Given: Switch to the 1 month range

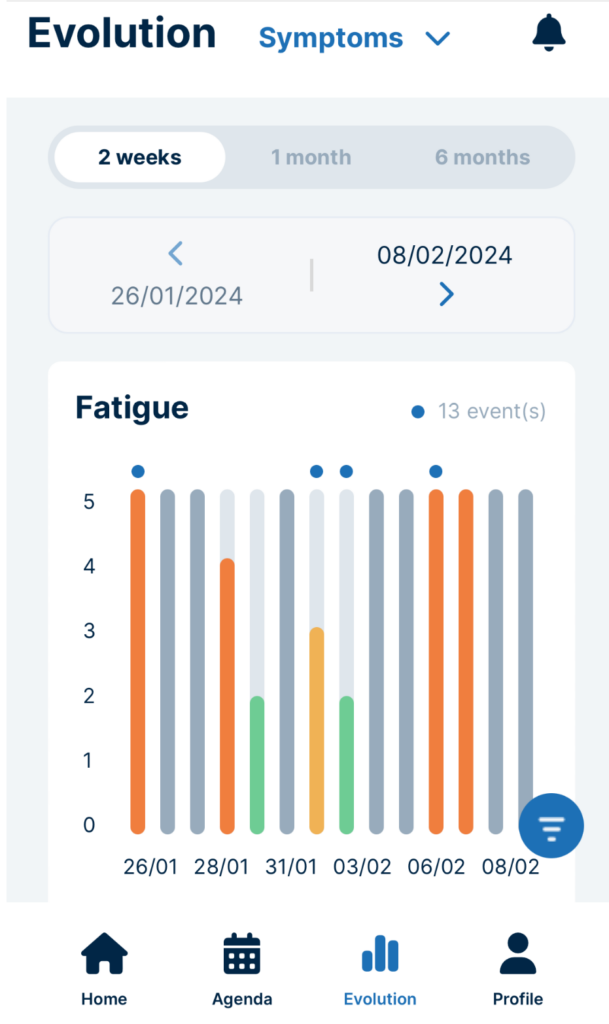Looking at the screenshot, I should [311, 157].
